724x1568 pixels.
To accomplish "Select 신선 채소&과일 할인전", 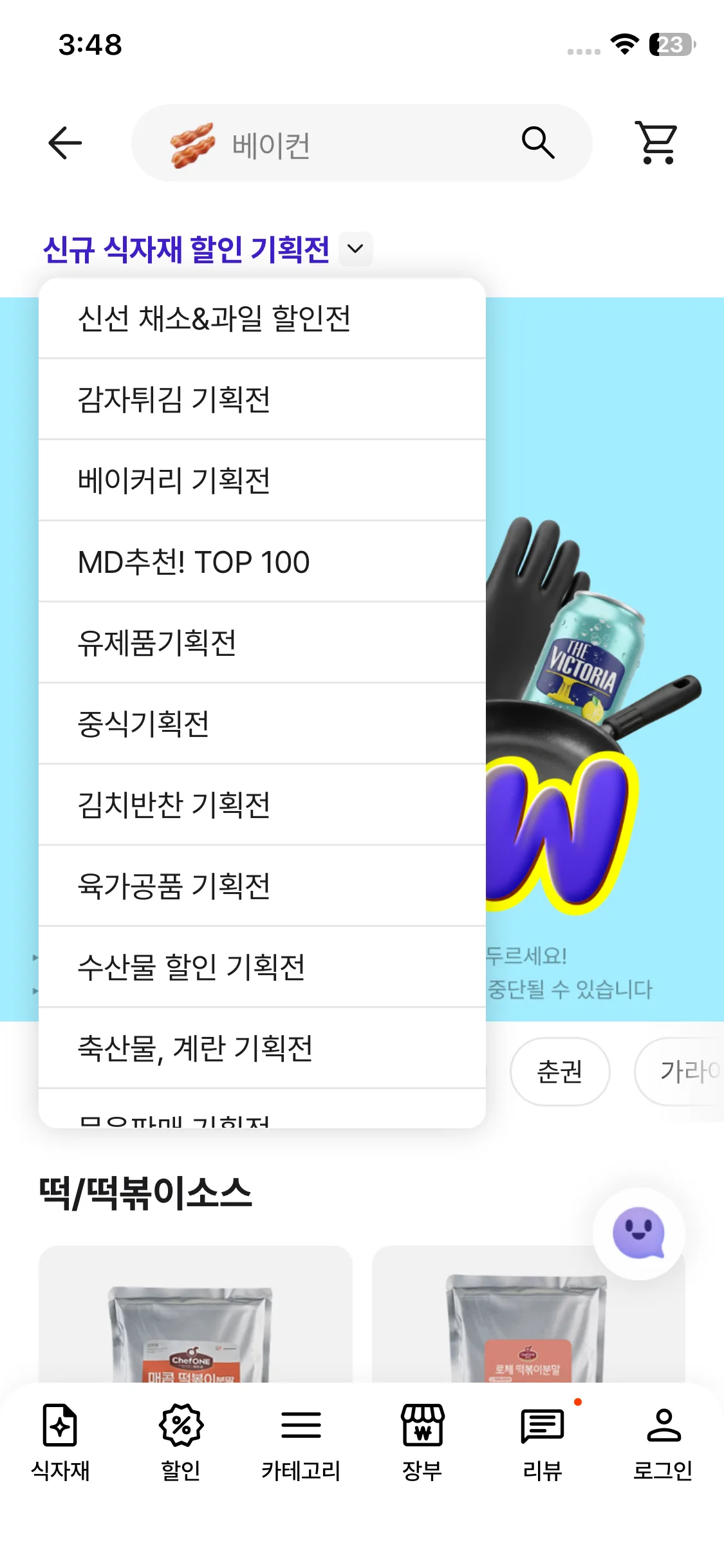I will pyautogui.click(x=262, y=319).
